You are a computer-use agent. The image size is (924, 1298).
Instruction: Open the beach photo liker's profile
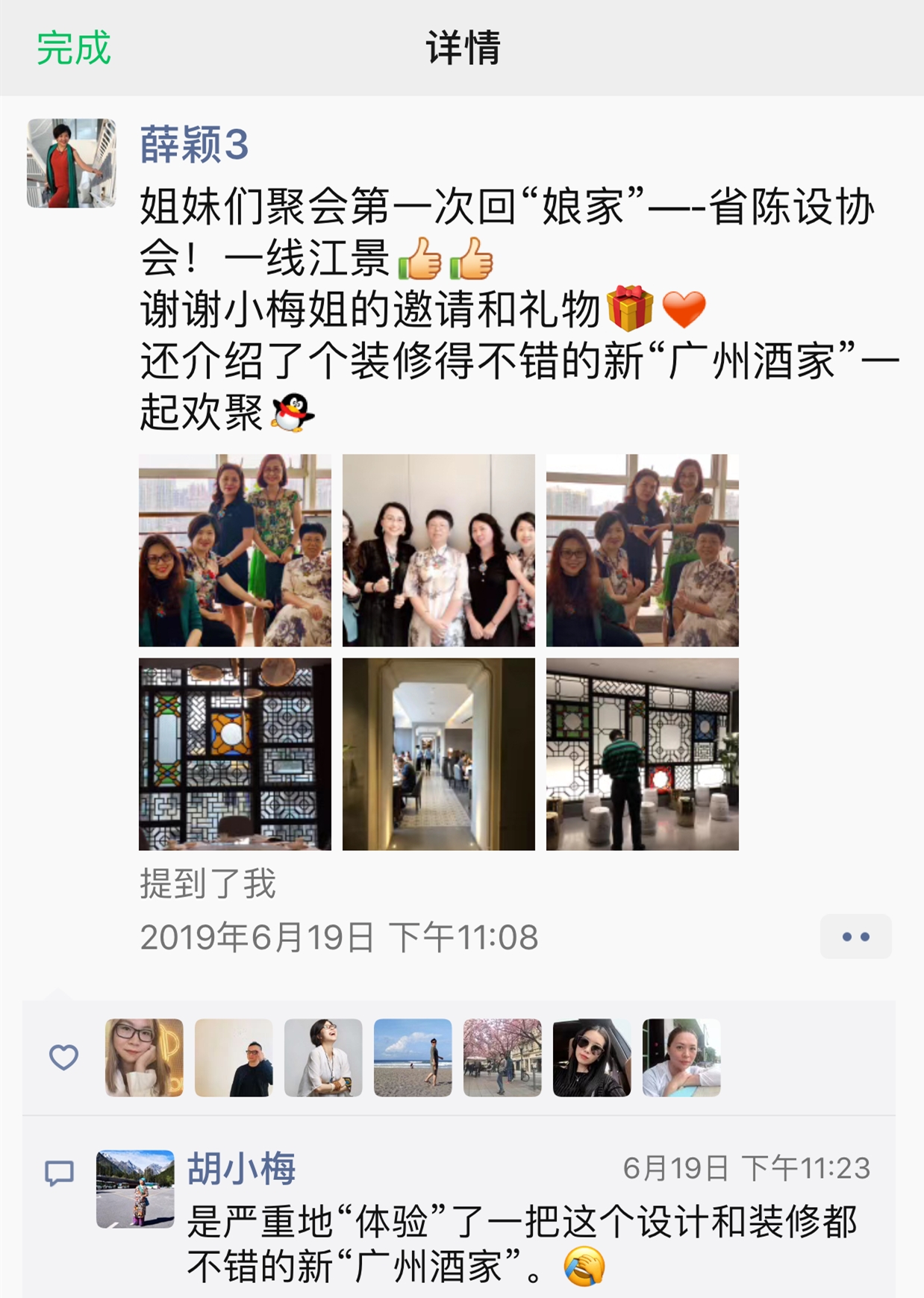[413, 1058]
